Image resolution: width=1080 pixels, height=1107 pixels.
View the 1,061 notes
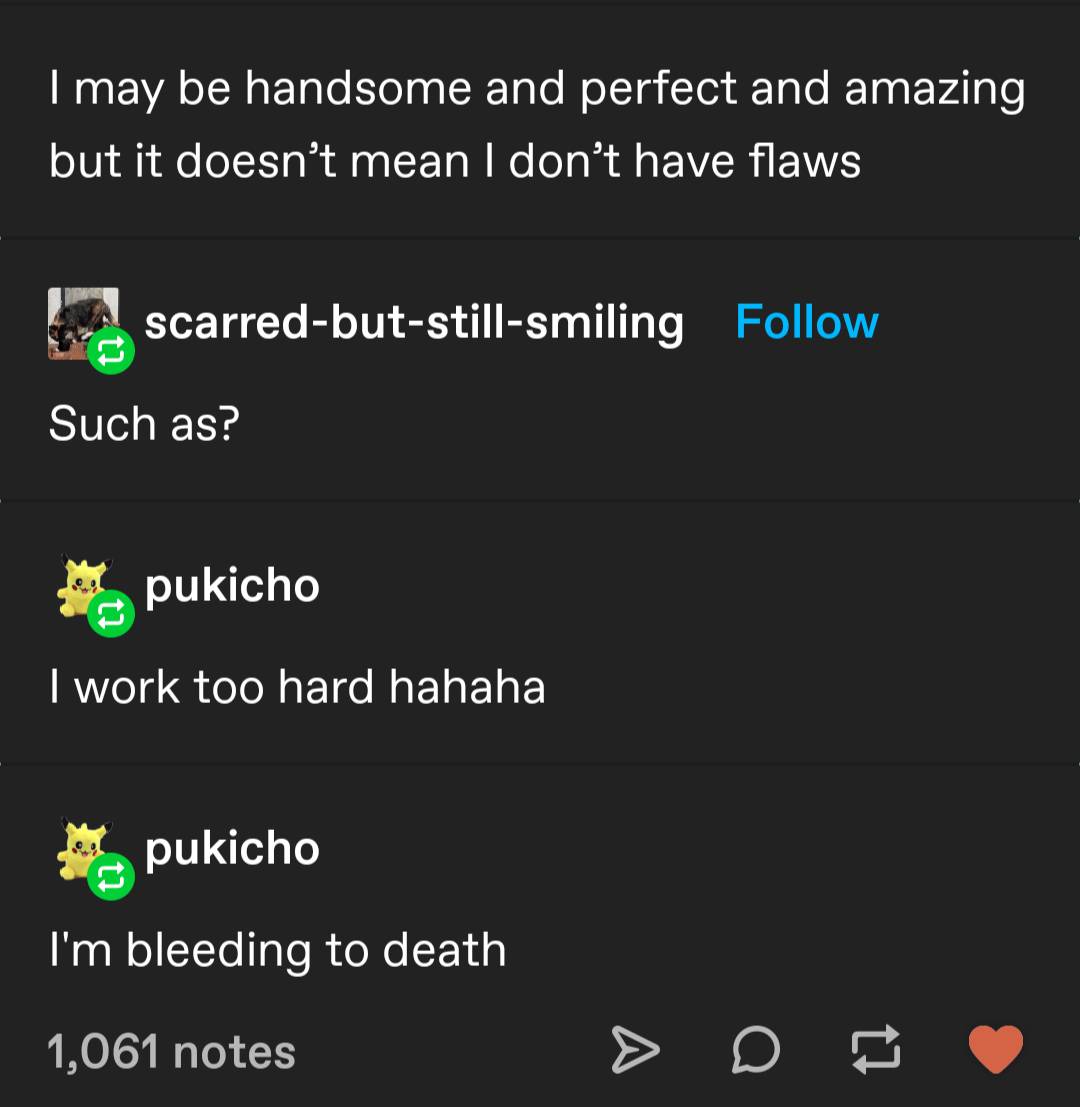171,1052
